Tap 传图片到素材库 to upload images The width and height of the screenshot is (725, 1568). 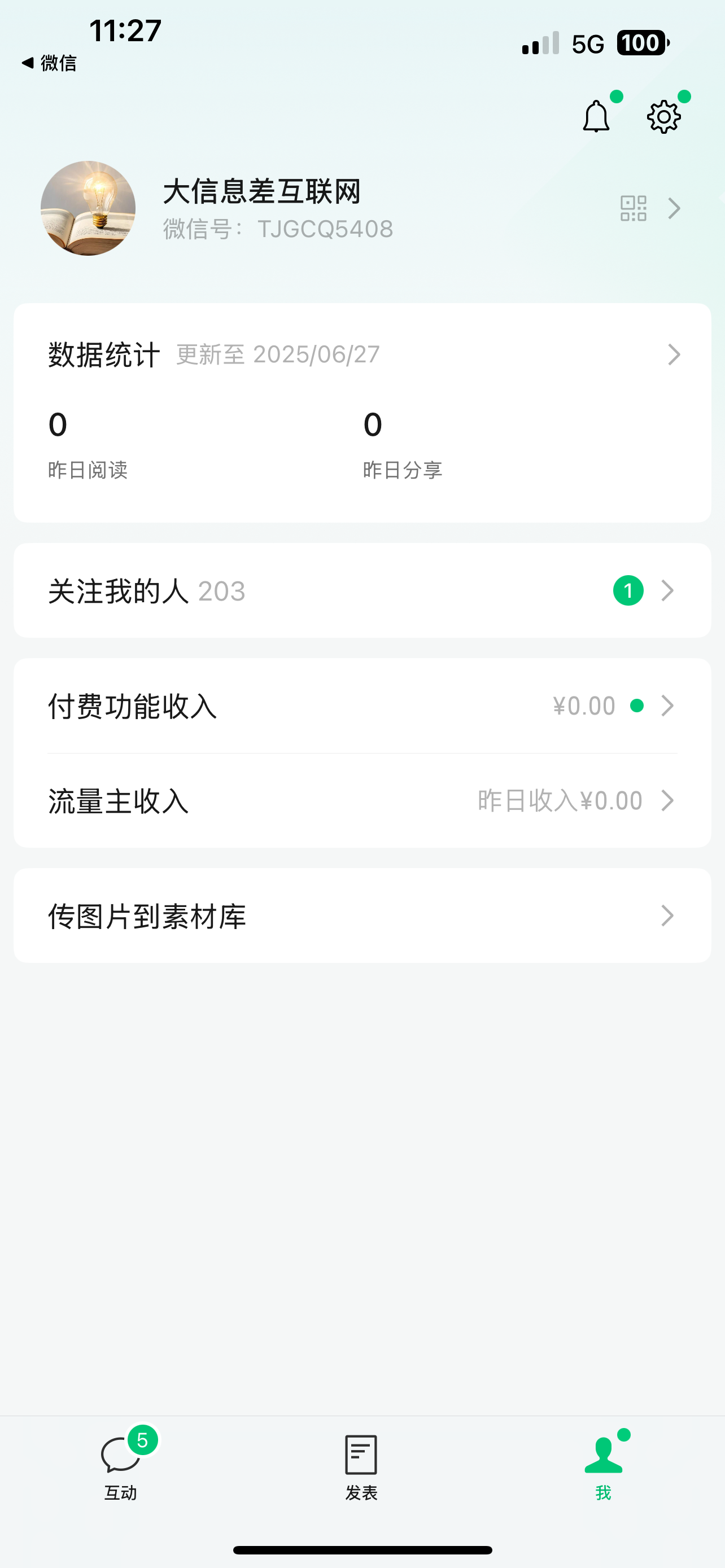pyautogui.click(x=362, y=916)
